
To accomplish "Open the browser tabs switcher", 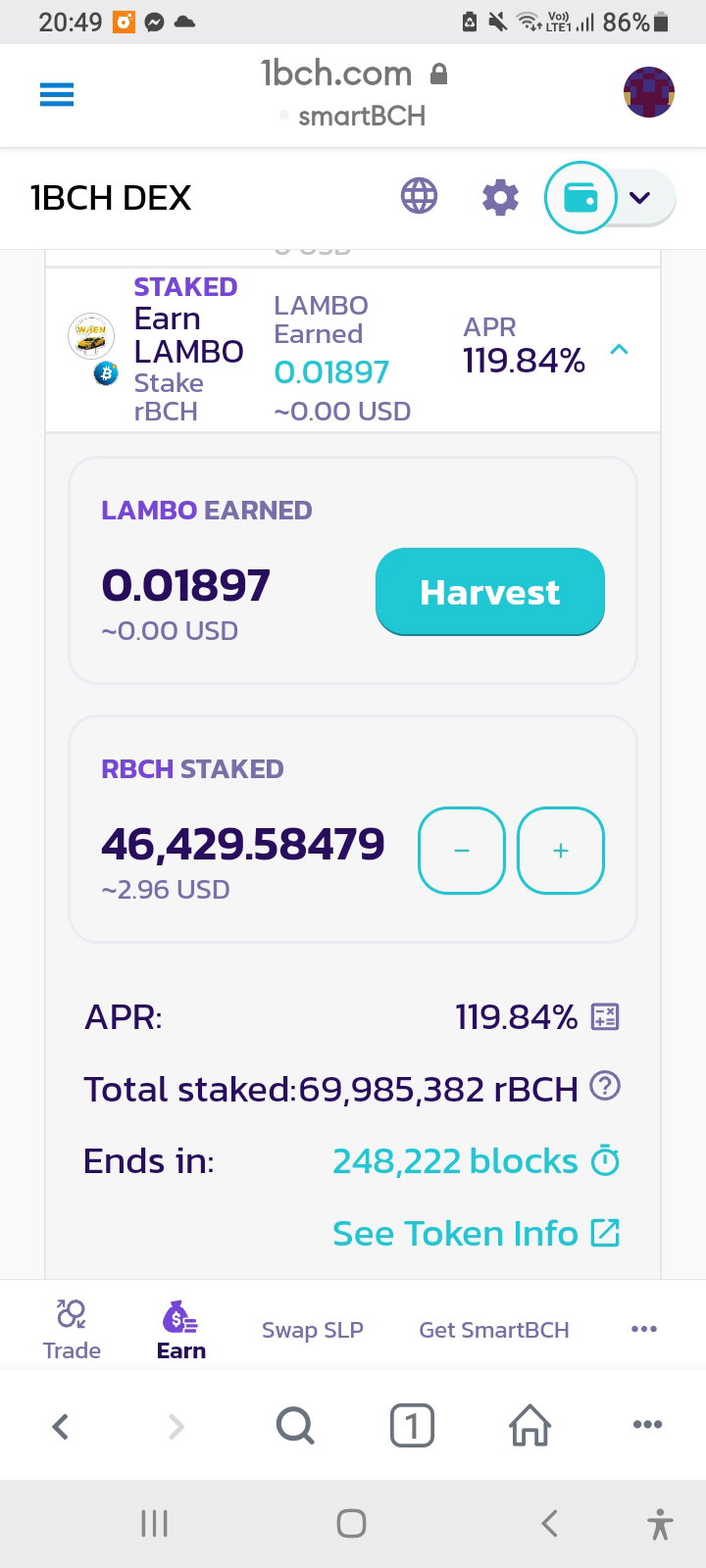I will click(412, 1426).
